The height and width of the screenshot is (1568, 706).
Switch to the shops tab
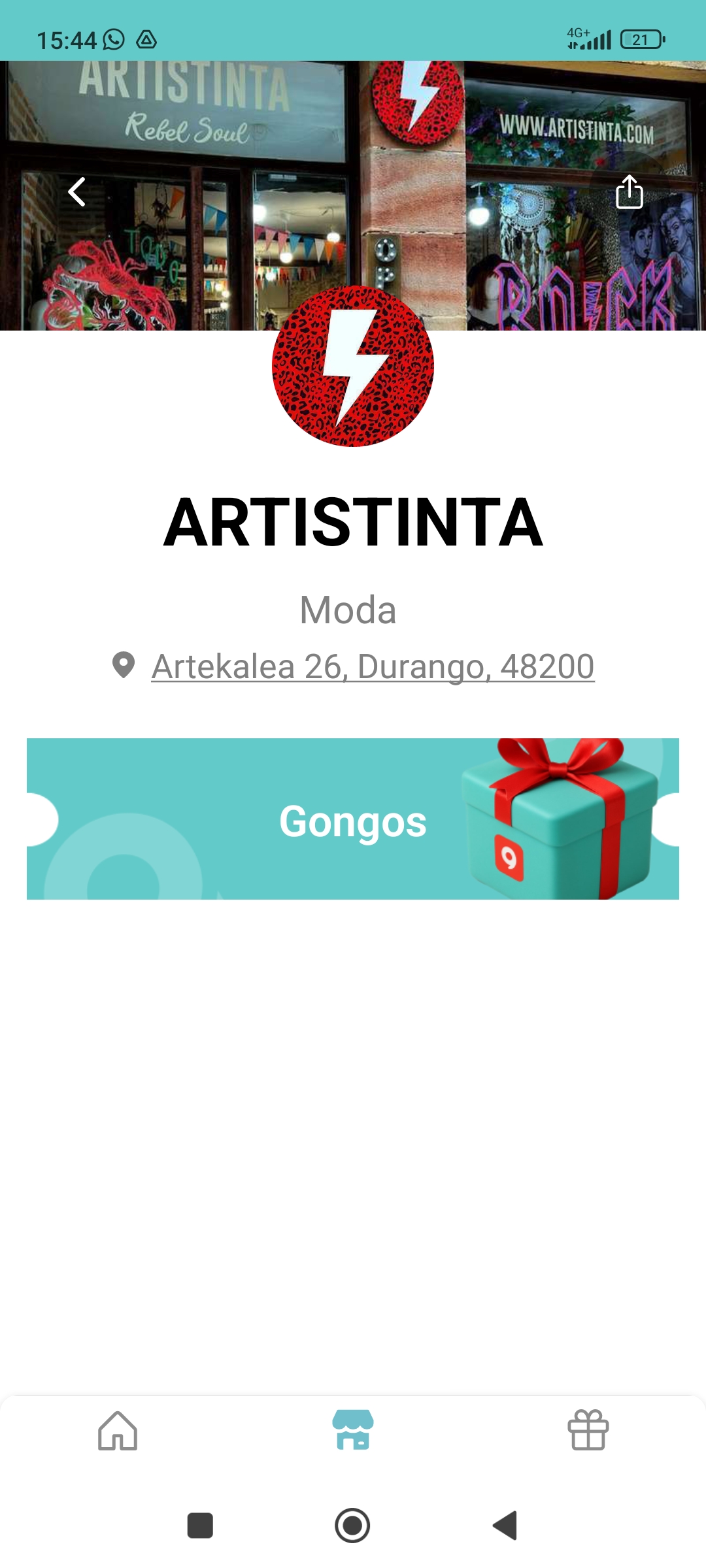[x=353, y=1430]
